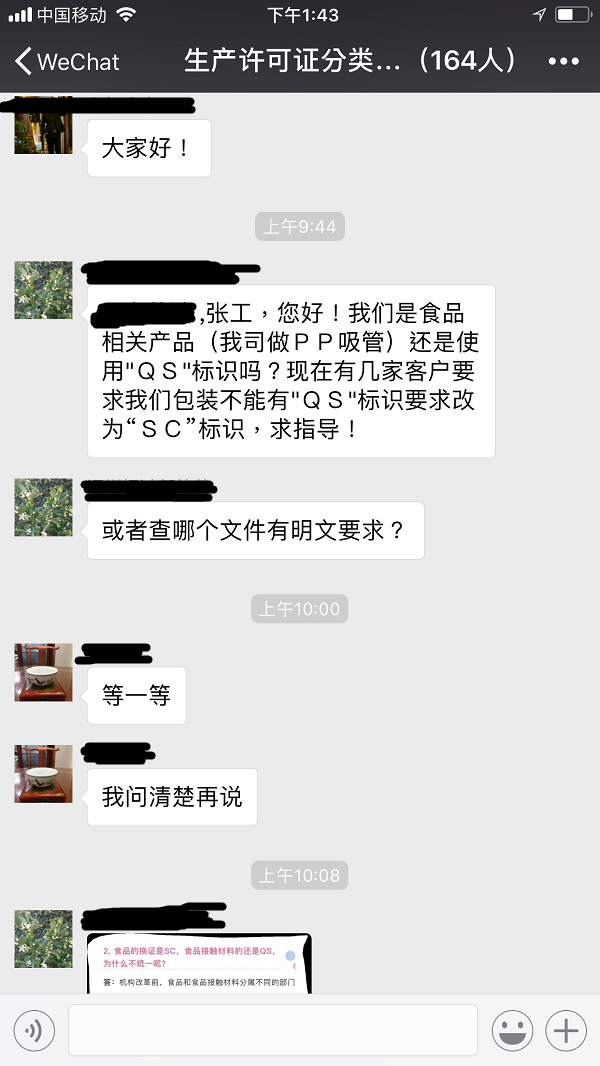Open the group chat's three-dot menu
This screenshot has height=1066, width=600.
tap(564, 62)
